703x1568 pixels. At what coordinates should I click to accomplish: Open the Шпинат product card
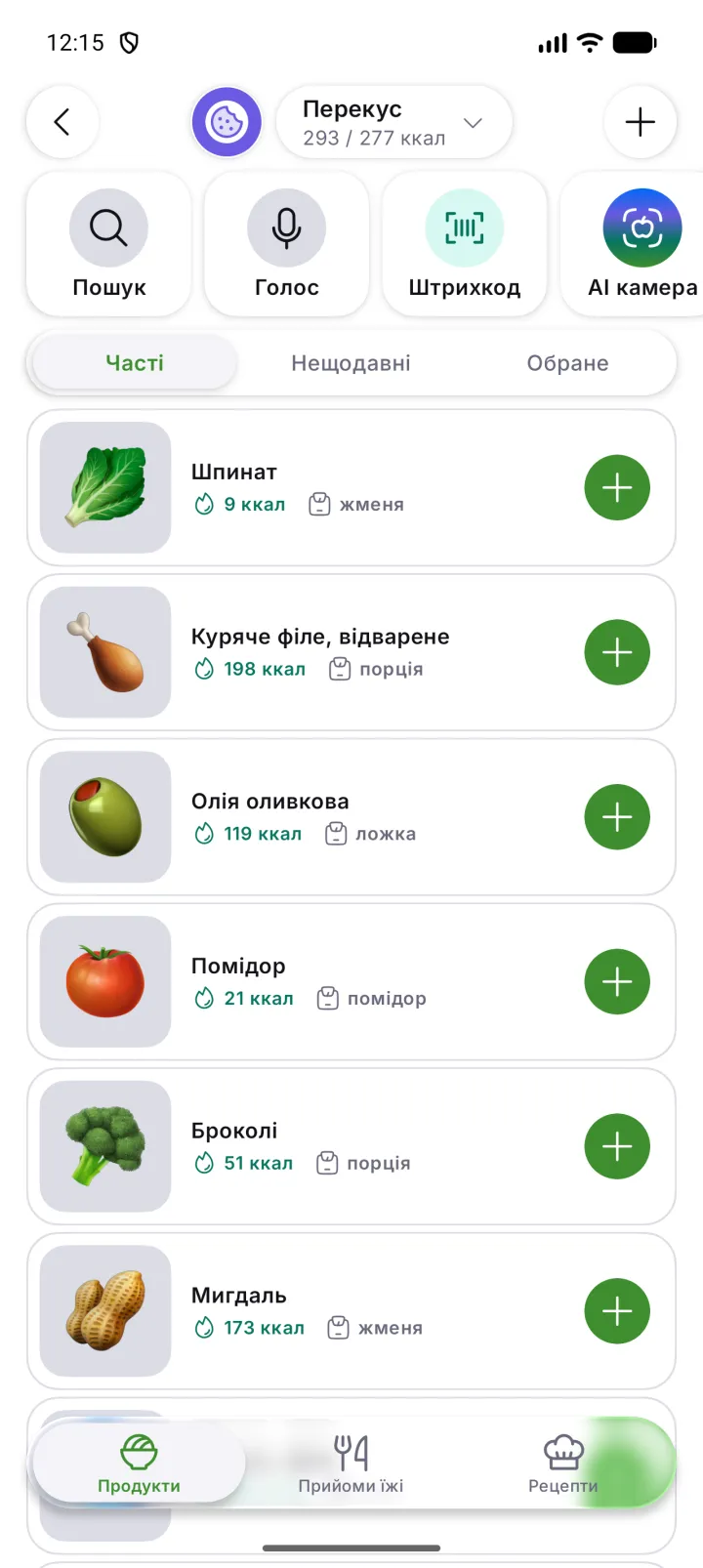(351, 487)
